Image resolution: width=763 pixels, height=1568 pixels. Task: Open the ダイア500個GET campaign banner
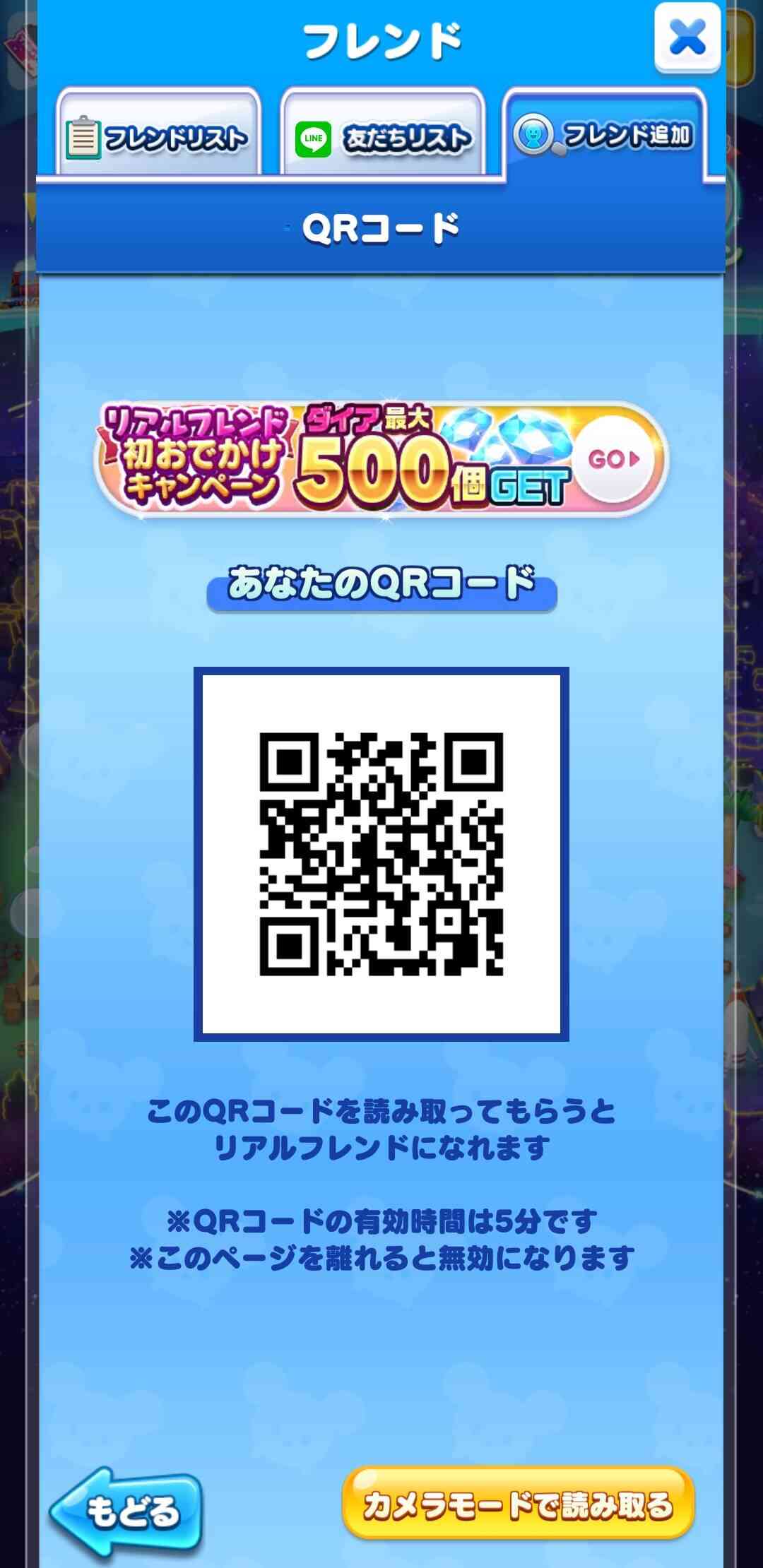pos(381,460)
